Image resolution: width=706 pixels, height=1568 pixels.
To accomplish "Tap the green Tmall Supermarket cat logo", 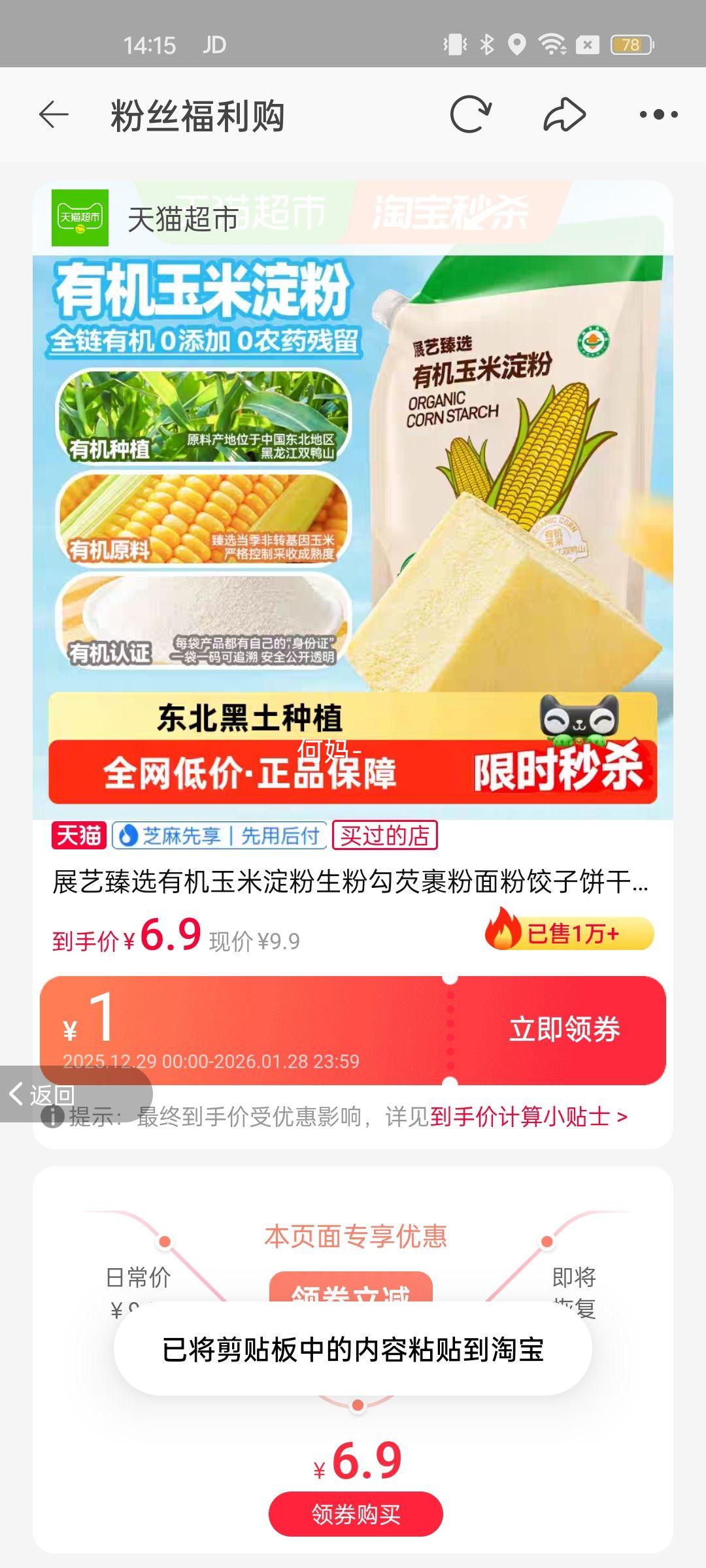I will pyautogui.click(x=81, y=218).
